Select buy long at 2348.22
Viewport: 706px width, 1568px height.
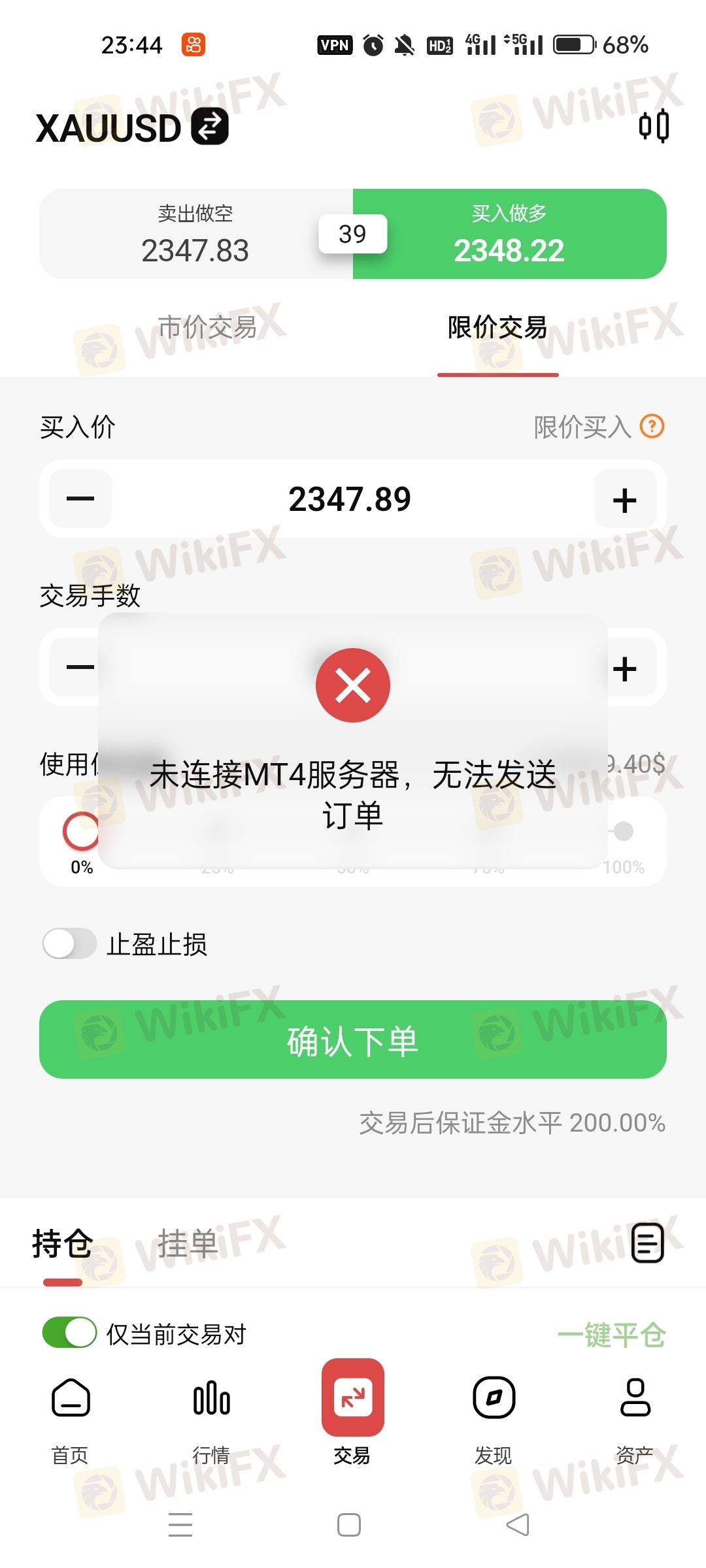pyautogui.click(x=509, y=234)
